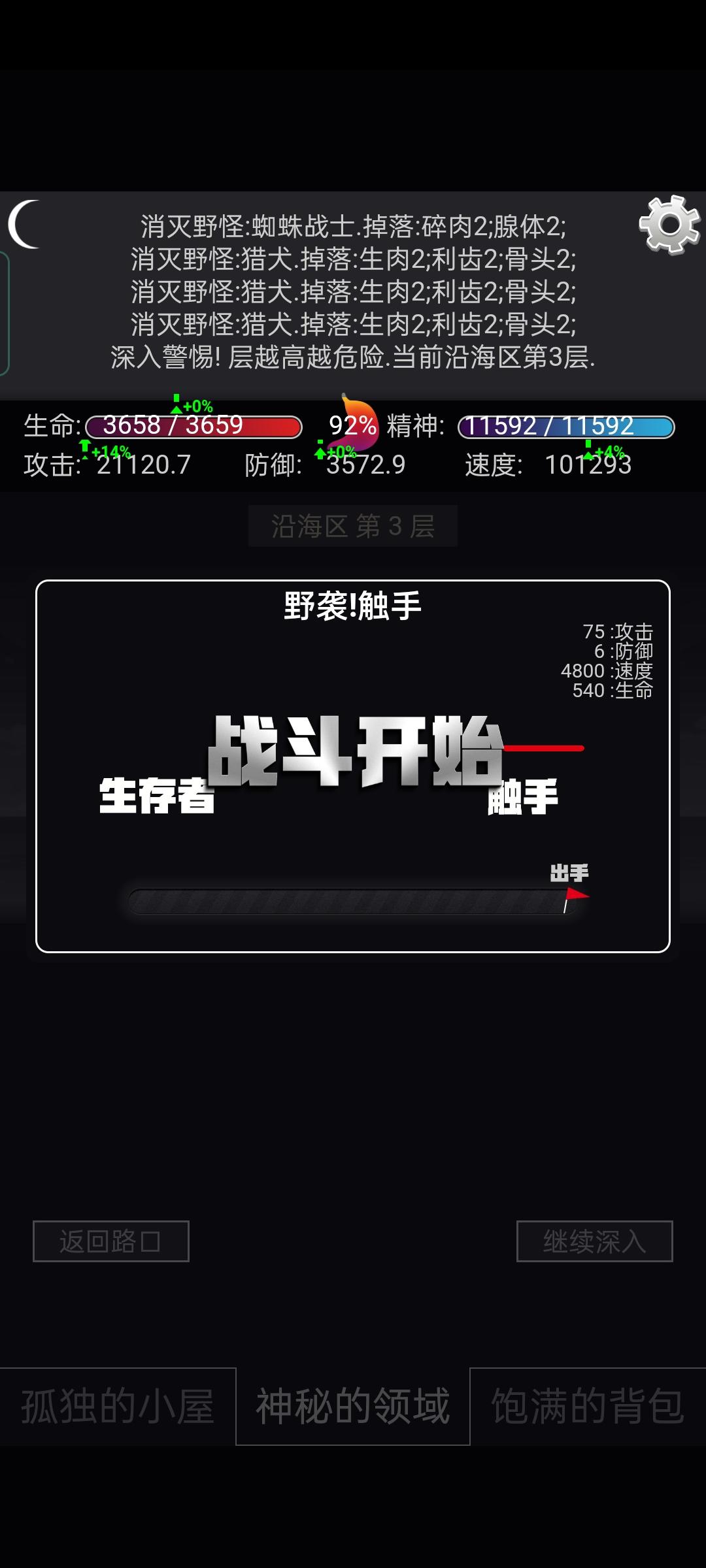Viewport: 706px width, 1568px height.
Task: Tap the 返回路口 button
Action: point(111,1241)
